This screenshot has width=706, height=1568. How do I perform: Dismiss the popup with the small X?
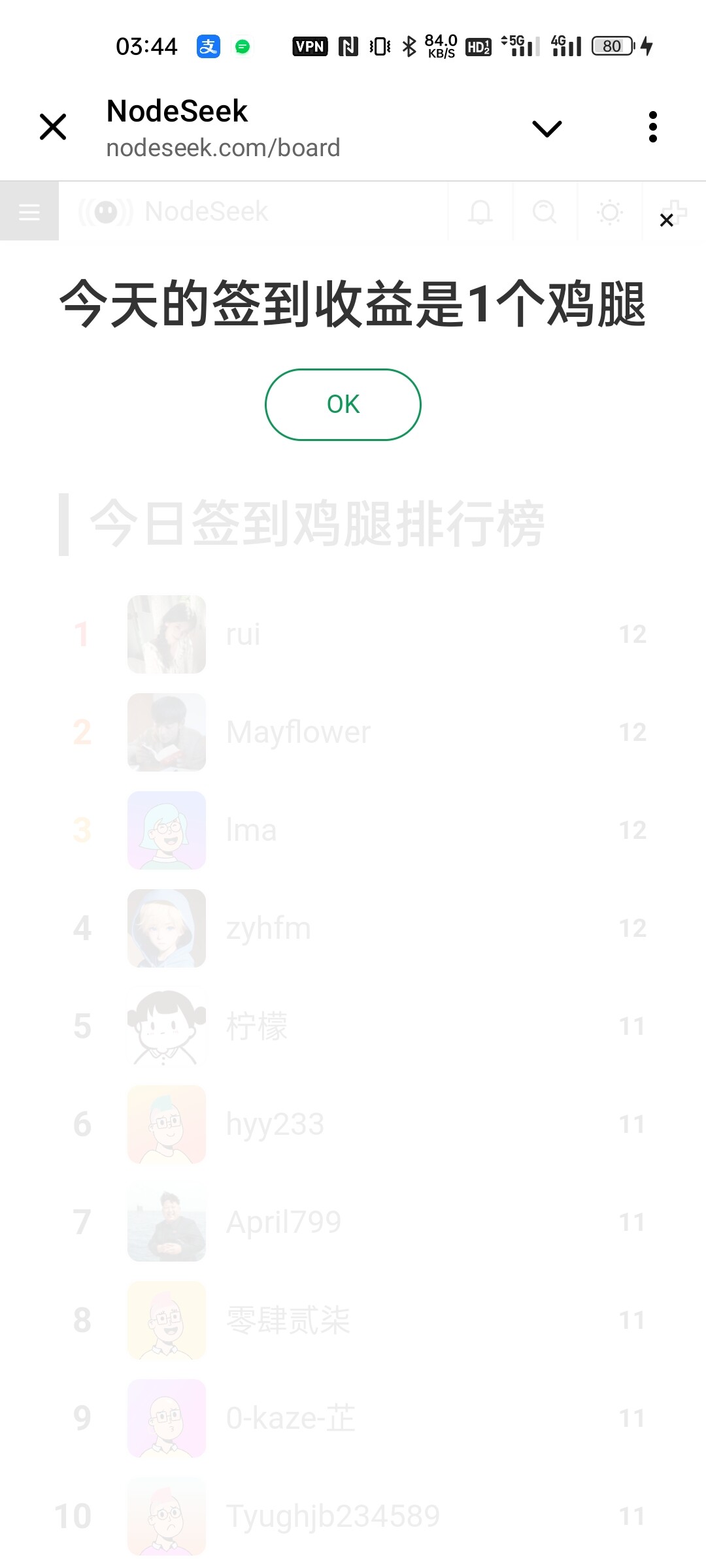[x=666, y=220]
